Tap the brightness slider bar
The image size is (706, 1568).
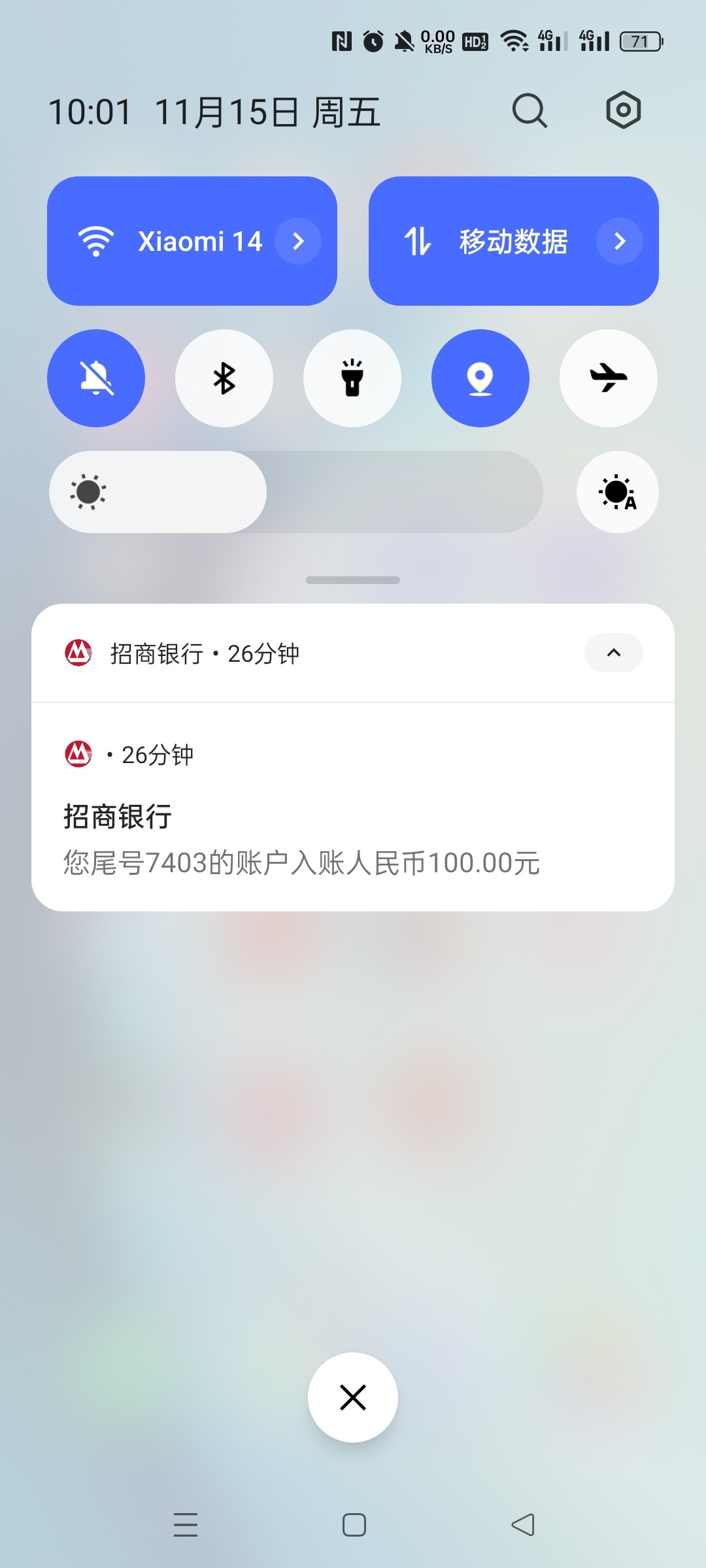(296, 492)
